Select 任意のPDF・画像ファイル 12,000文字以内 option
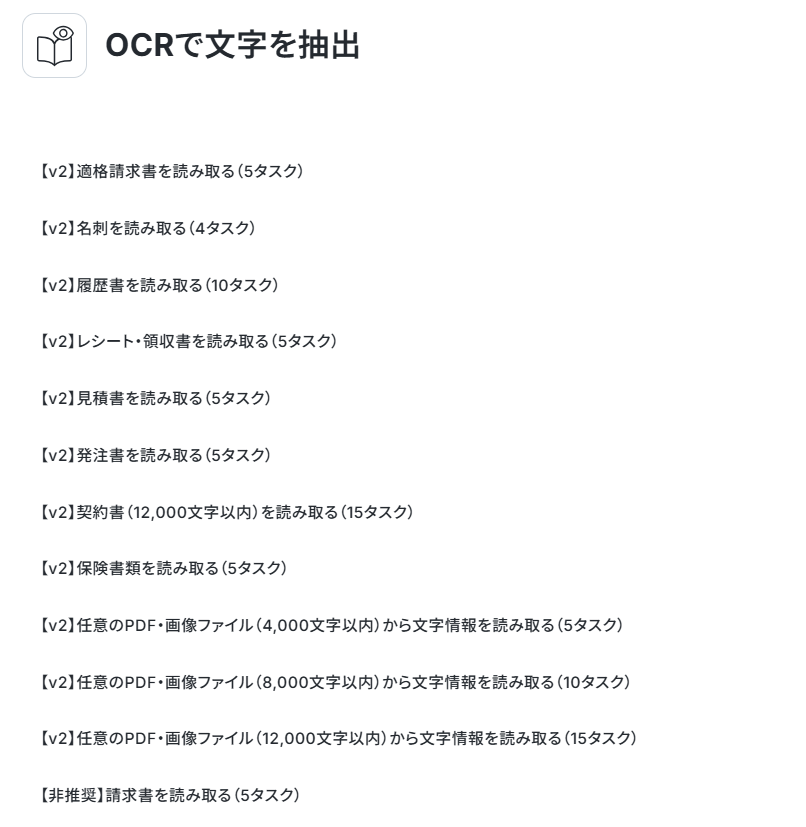The image size is (806, 827). pos(338,738)
